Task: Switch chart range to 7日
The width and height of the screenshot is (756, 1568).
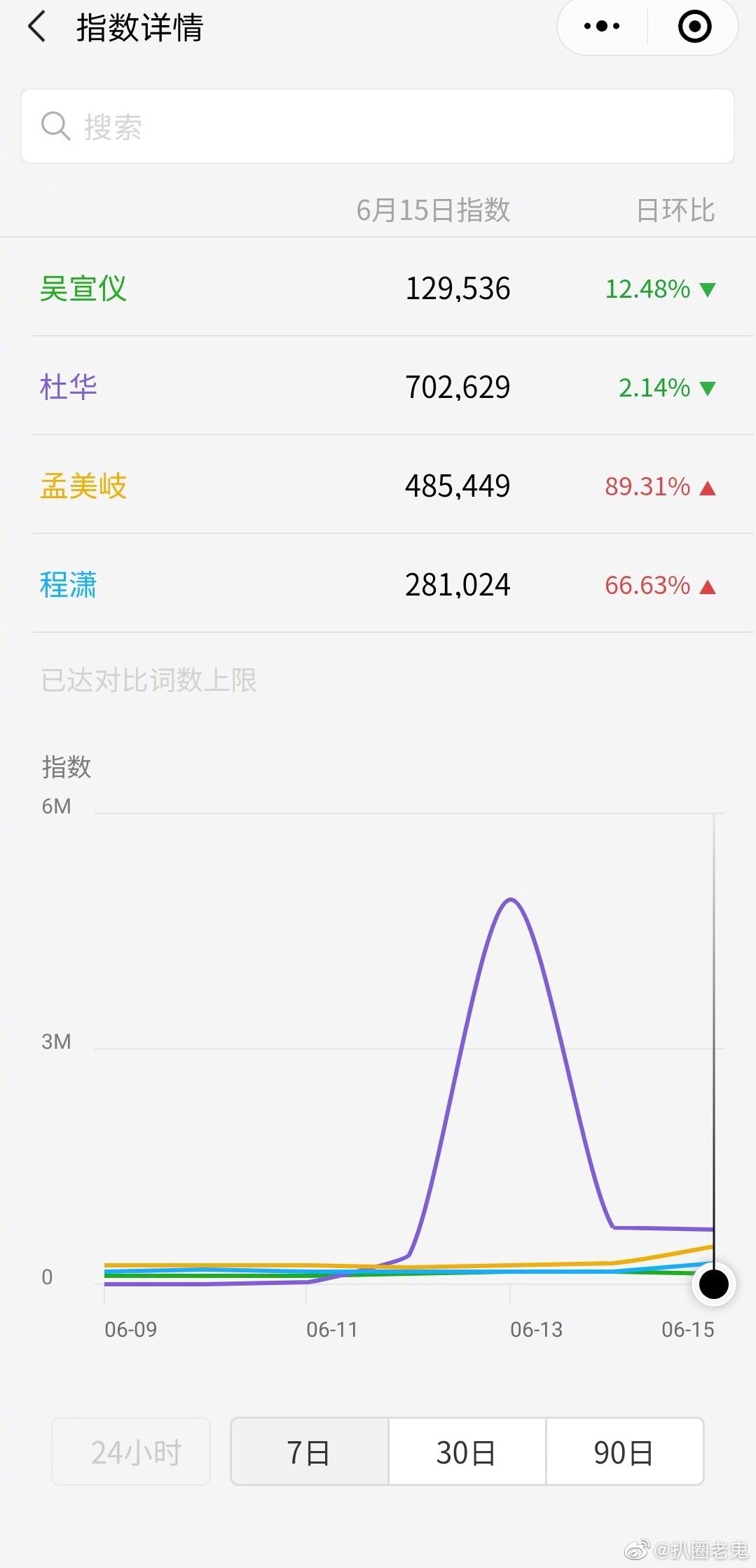Action: click(x=309, y=1452)
